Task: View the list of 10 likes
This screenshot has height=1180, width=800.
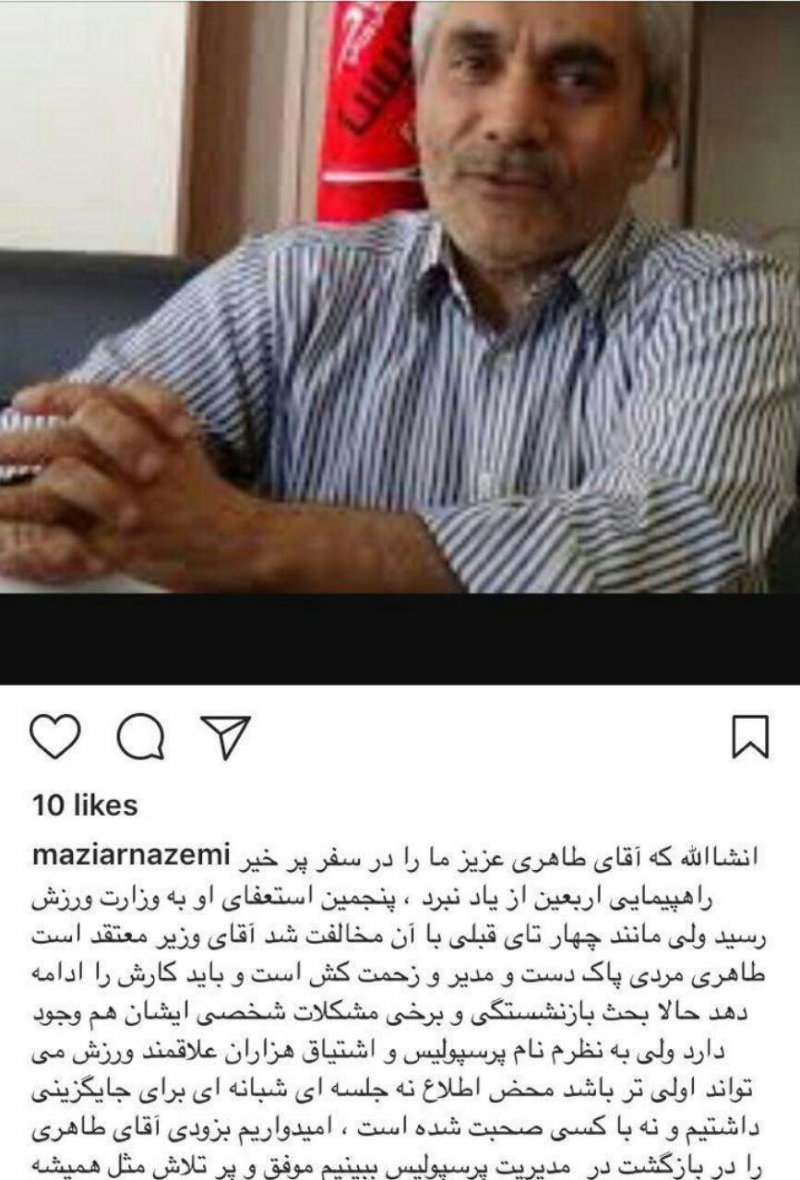Action: pyautogui.click(x=84, y=804)
